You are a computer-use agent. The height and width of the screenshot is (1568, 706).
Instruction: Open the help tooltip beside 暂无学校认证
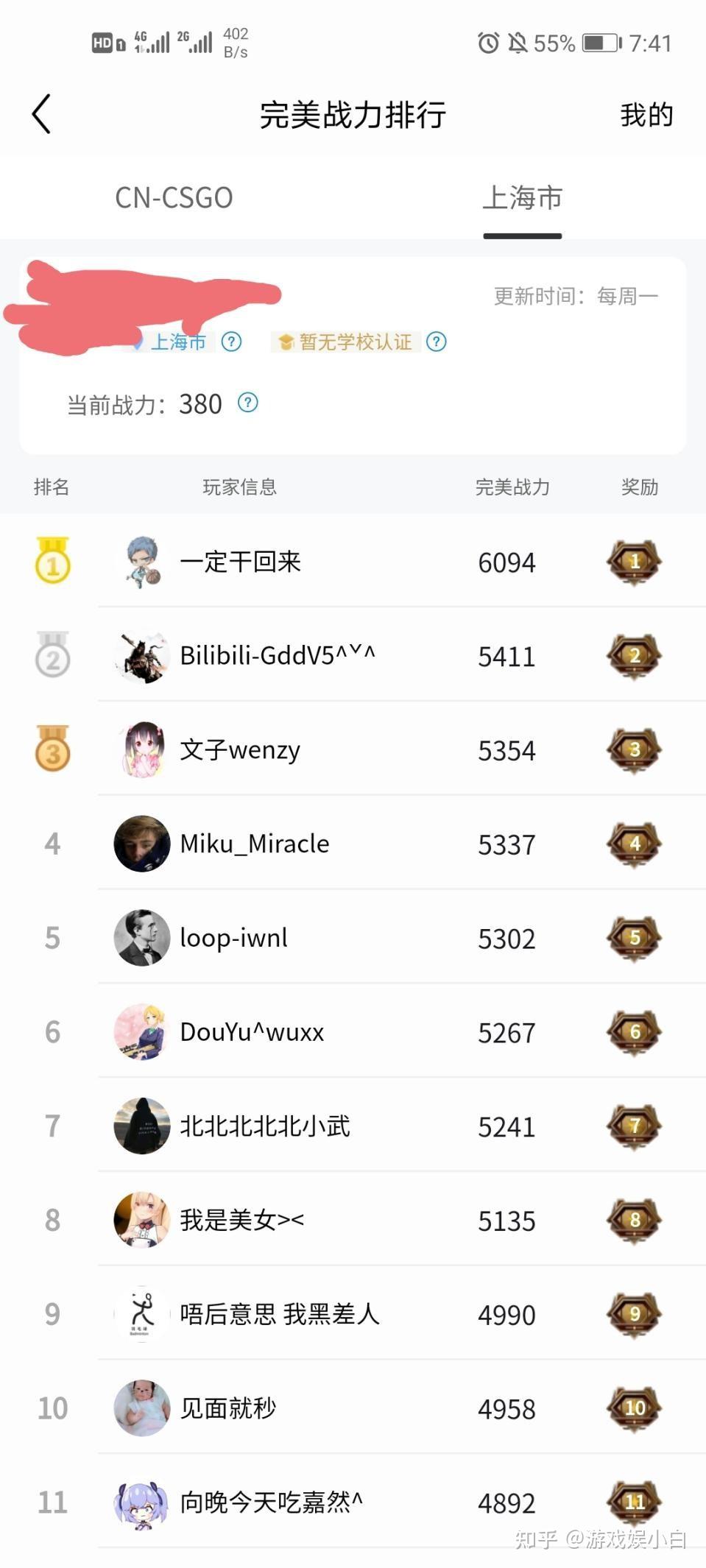coord(435,342)
